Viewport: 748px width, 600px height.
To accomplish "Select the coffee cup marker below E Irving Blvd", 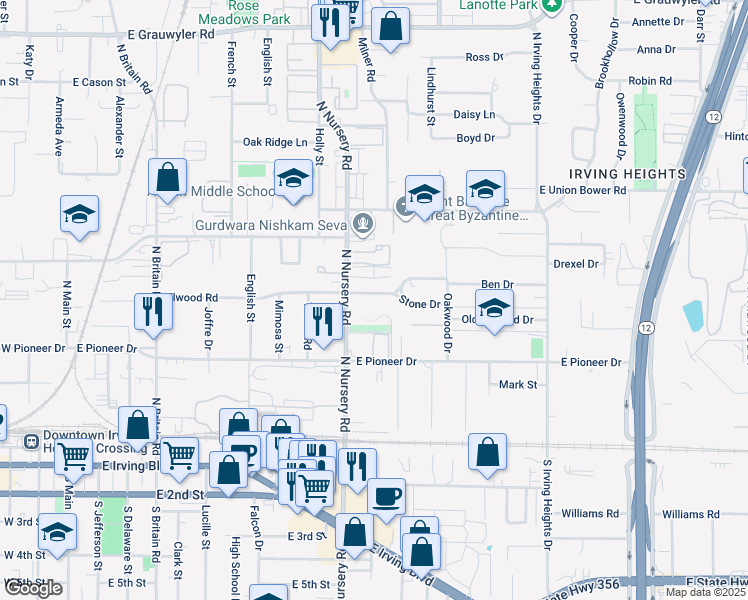I will pos(386,500).
